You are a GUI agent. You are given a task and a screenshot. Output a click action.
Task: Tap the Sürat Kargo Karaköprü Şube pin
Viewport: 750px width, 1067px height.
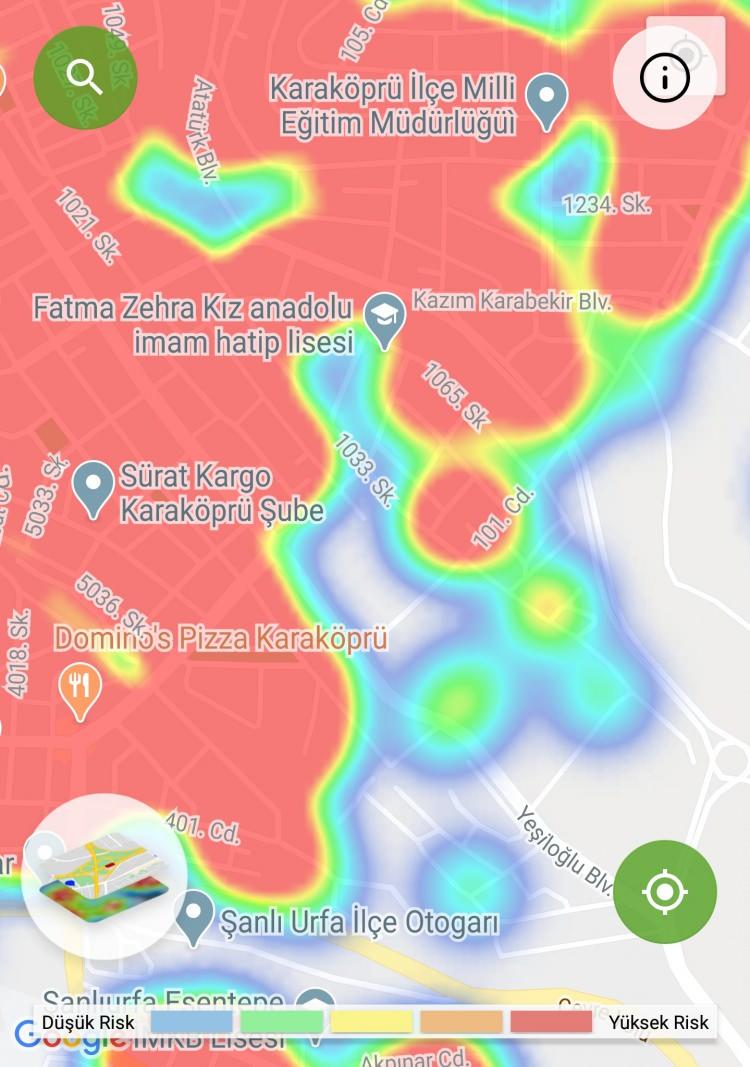pyautogui.click(x=94, y=488)
